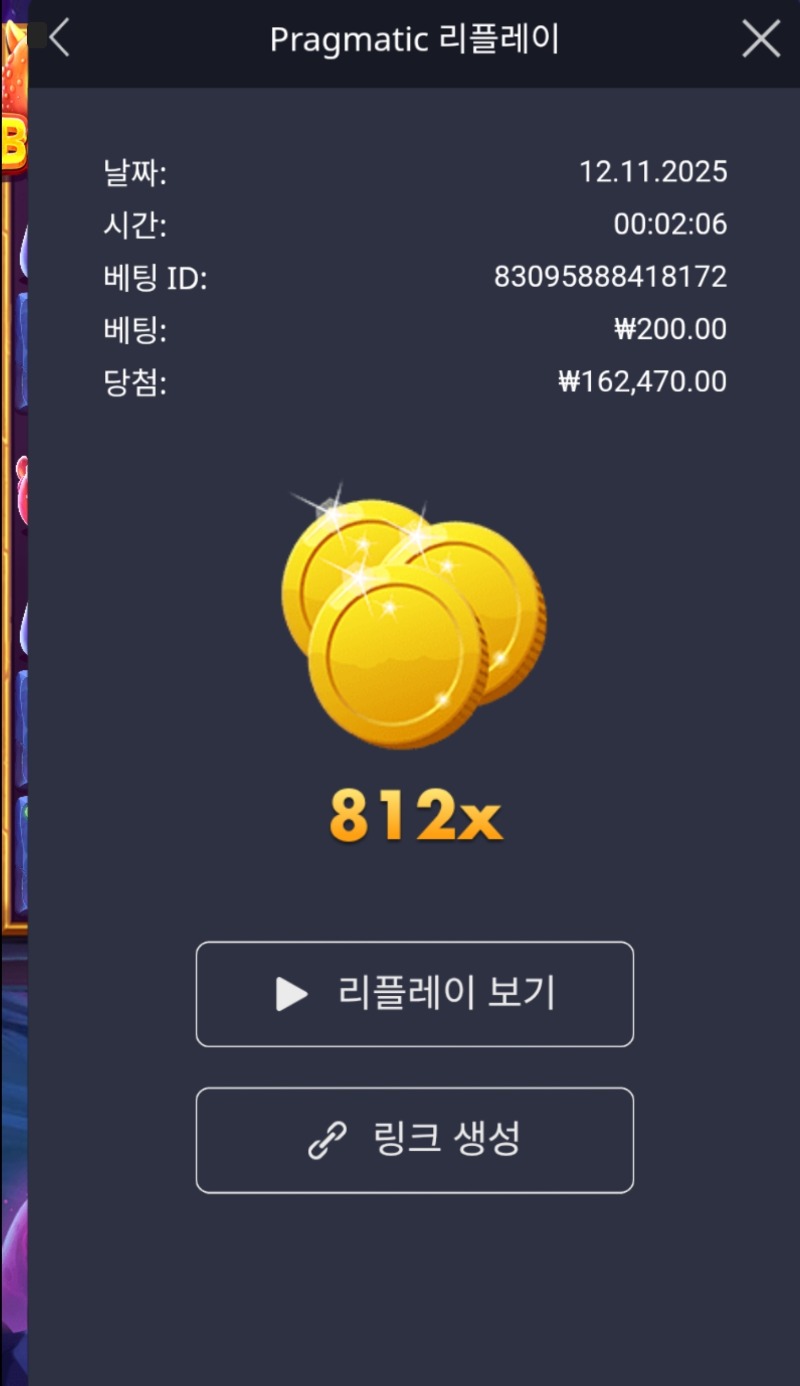This screenshot has height=1386, width=800.
Task: Open the replay with 리플레이 보기
Action: pyautogui.click(x=415, y=994)
